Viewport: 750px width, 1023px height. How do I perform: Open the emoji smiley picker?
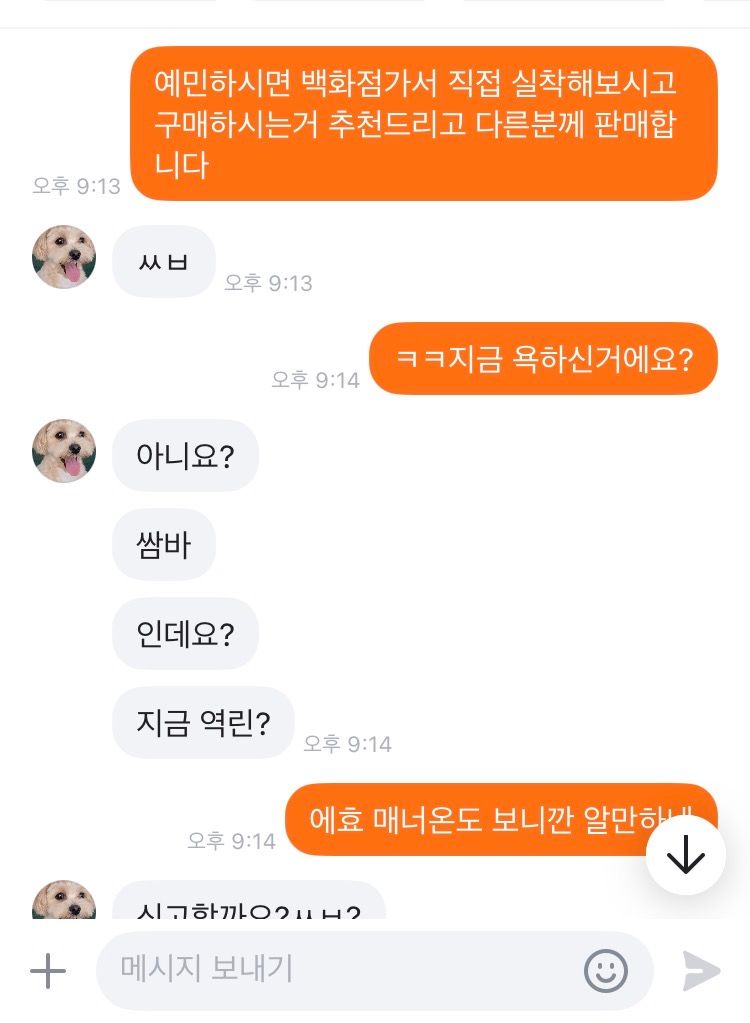click(x=606, y=970)
